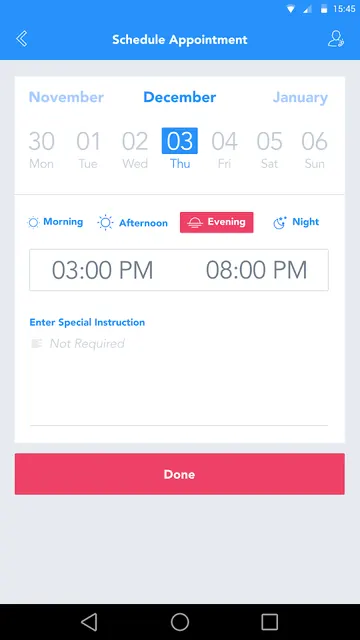
Task: Choose Wednesday the 02nd
Action: (135, 149)
